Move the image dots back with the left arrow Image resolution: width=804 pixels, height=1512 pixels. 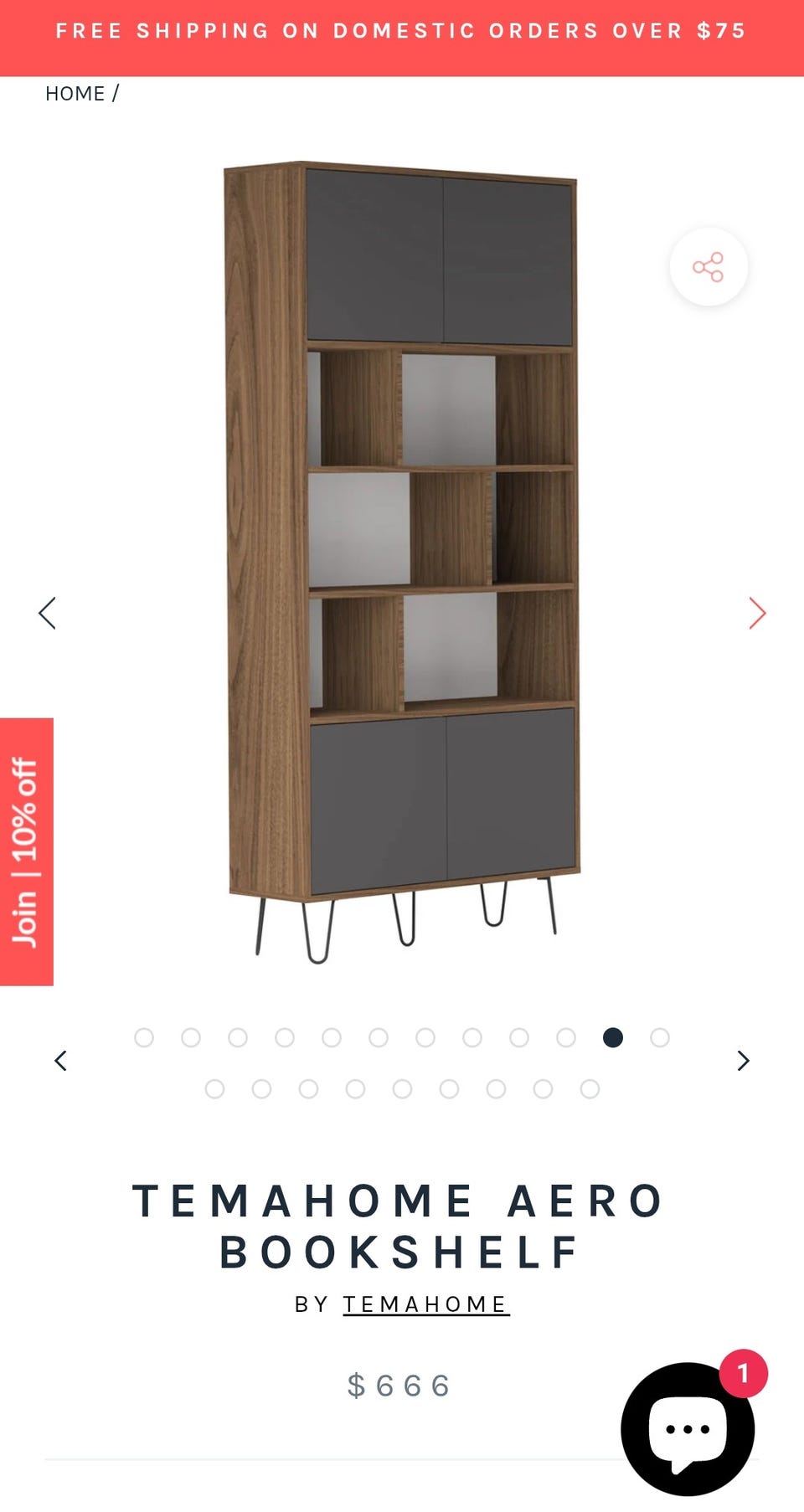60,1061
